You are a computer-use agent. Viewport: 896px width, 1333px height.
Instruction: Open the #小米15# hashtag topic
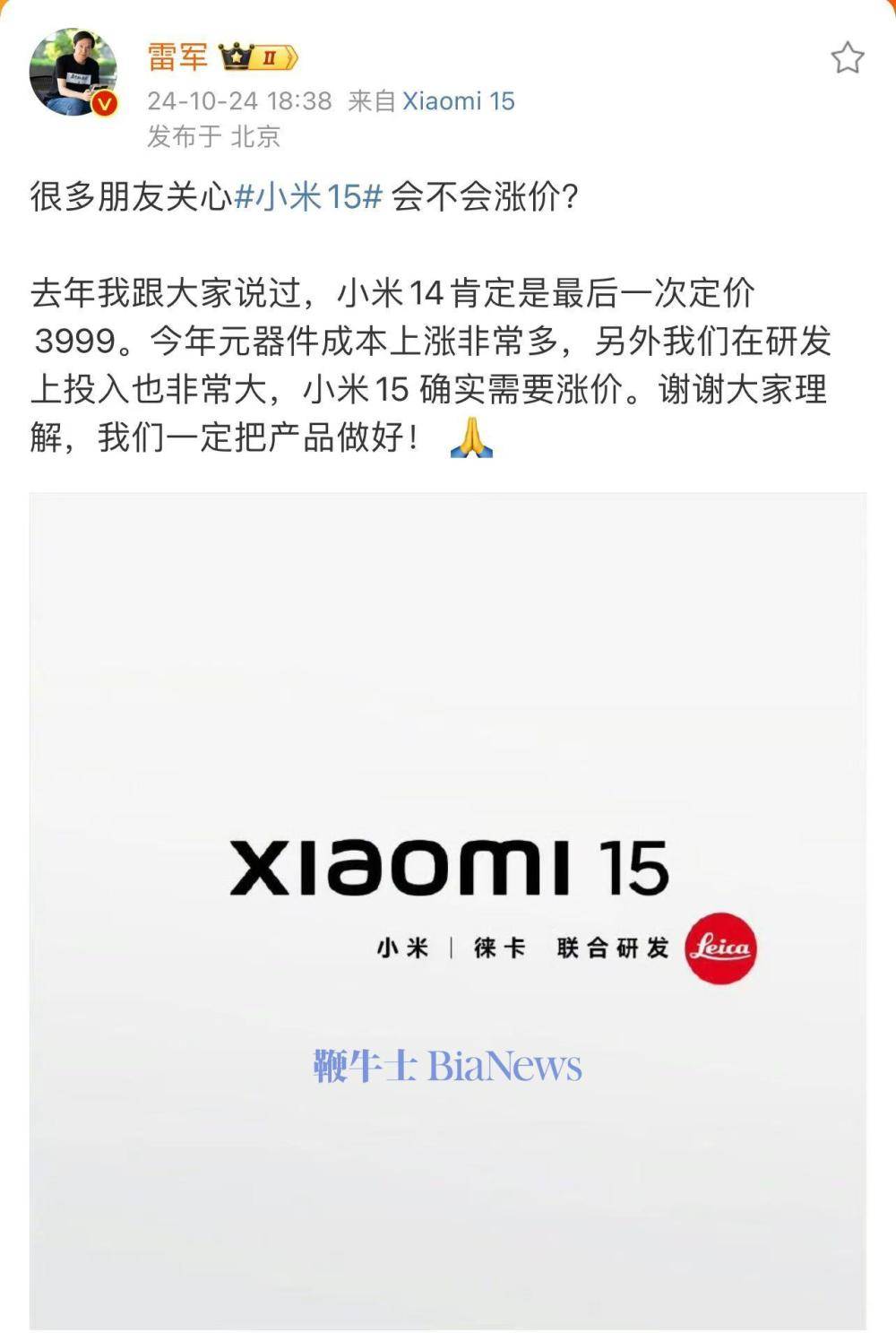point(308,196)
